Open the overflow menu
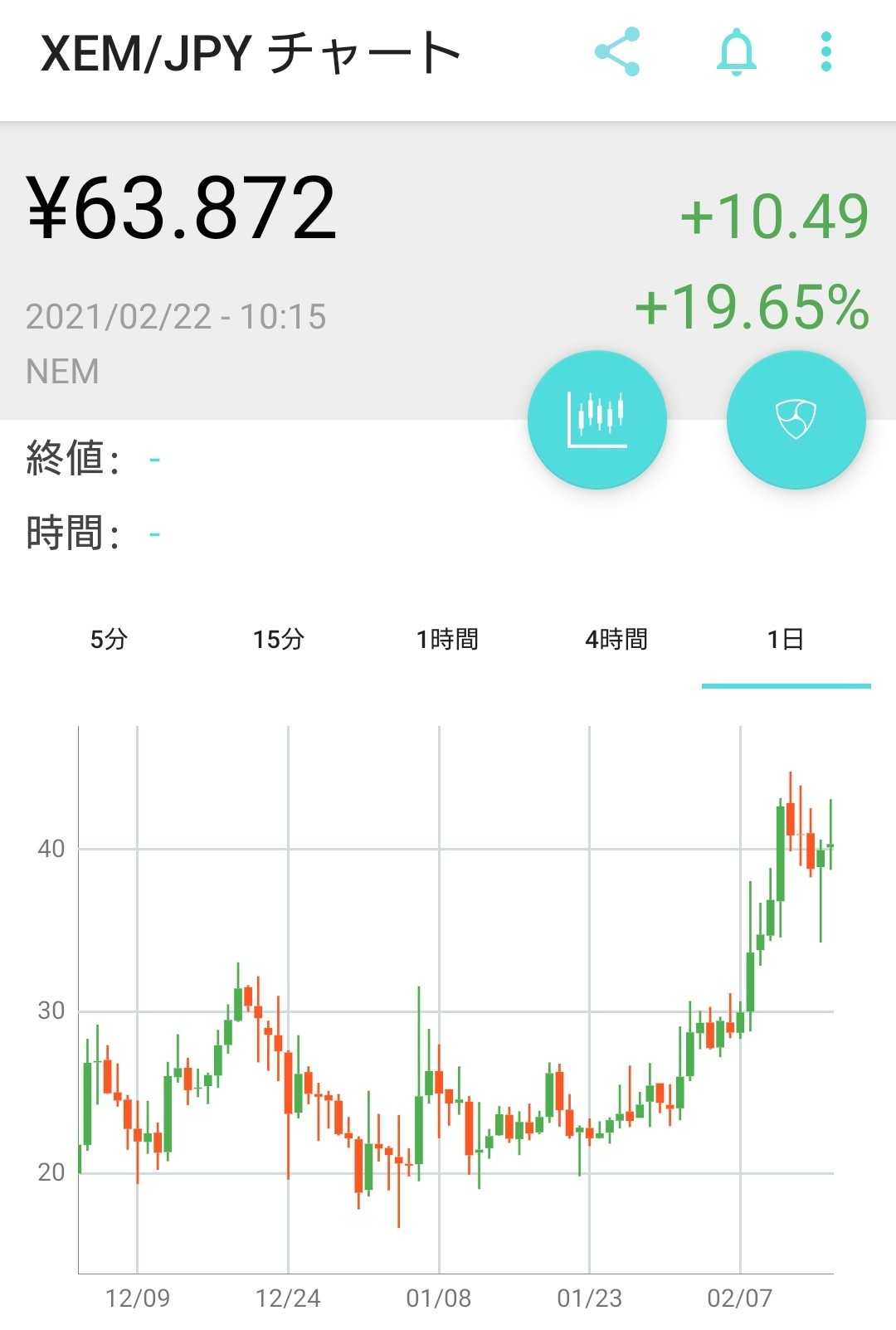This screenshot has height=1330, width=896. pyautogui.click(x=825, y=52)
